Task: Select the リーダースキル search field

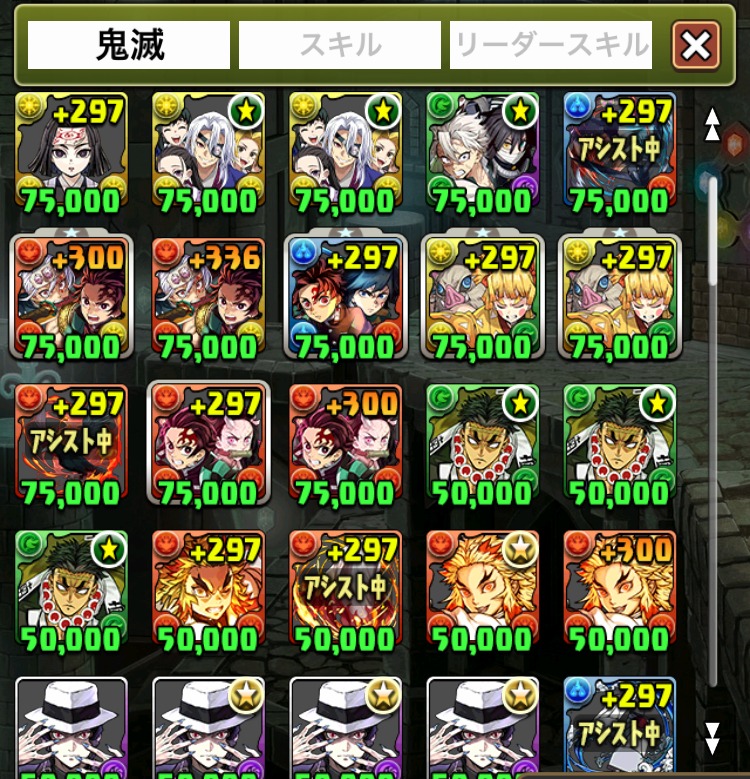Action: click(x=551, y=45)
